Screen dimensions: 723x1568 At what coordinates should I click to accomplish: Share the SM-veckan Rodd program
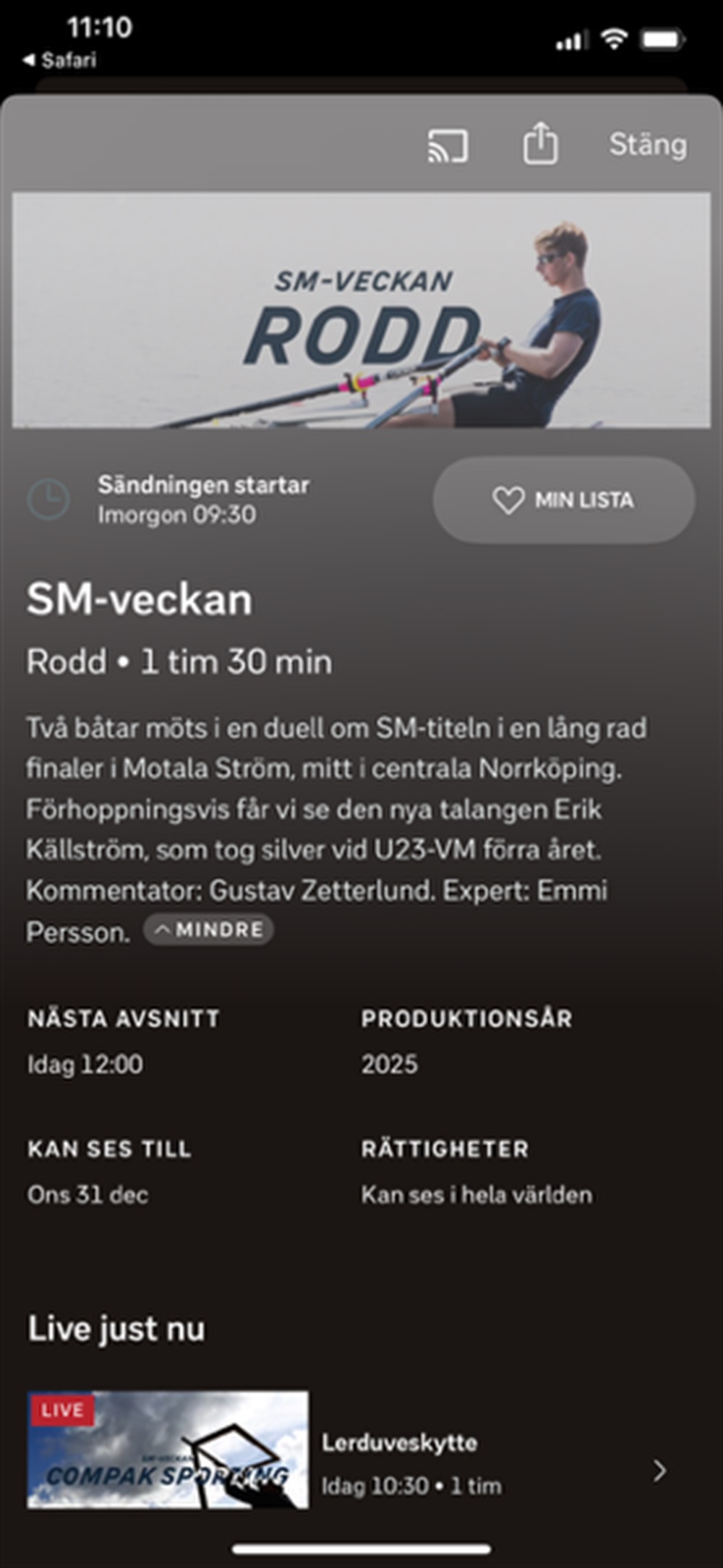coord(540,143)
